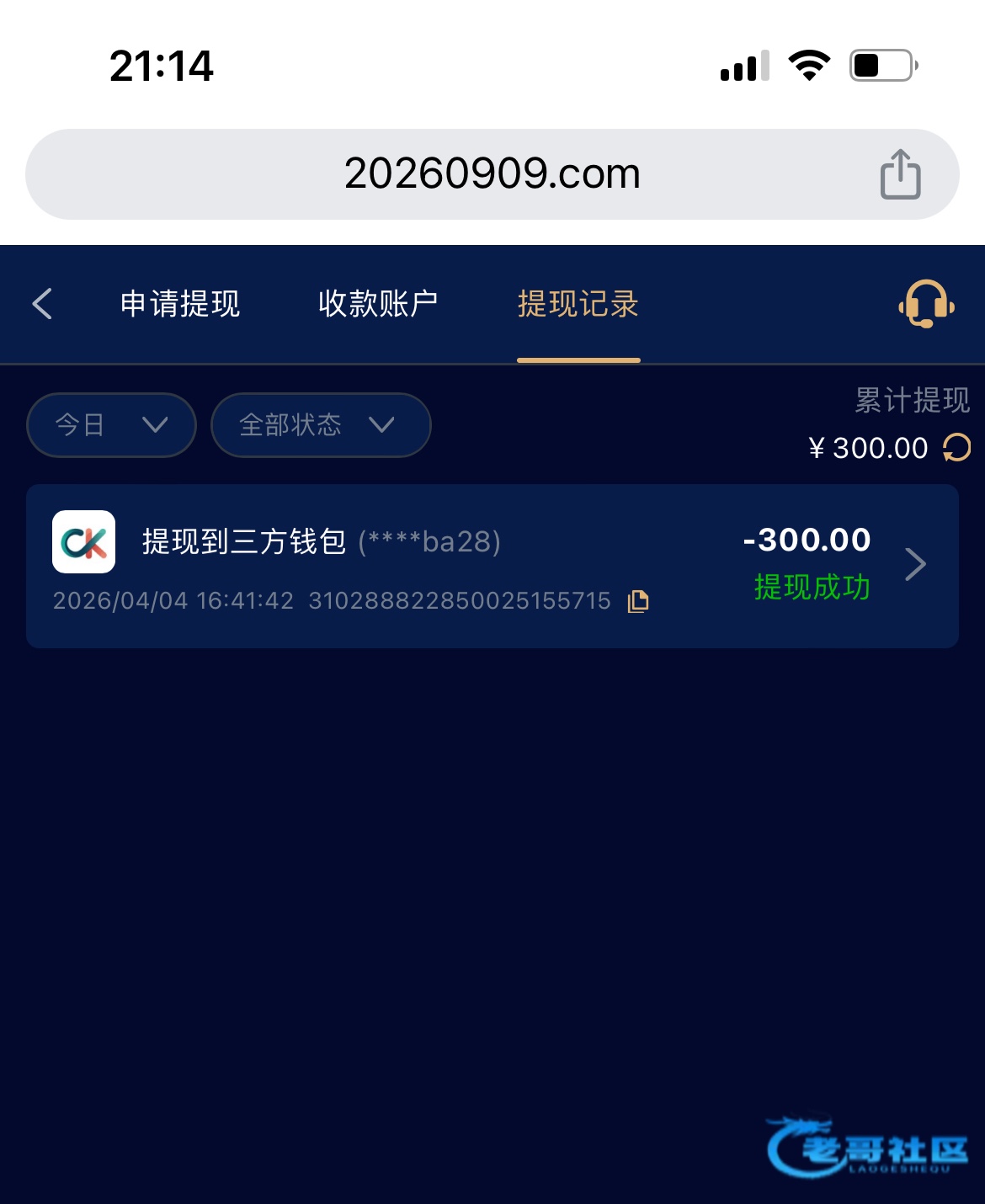Expand the 全部状态 status filter
Viewport: 985px width, 1204px height.
(320, 425)
